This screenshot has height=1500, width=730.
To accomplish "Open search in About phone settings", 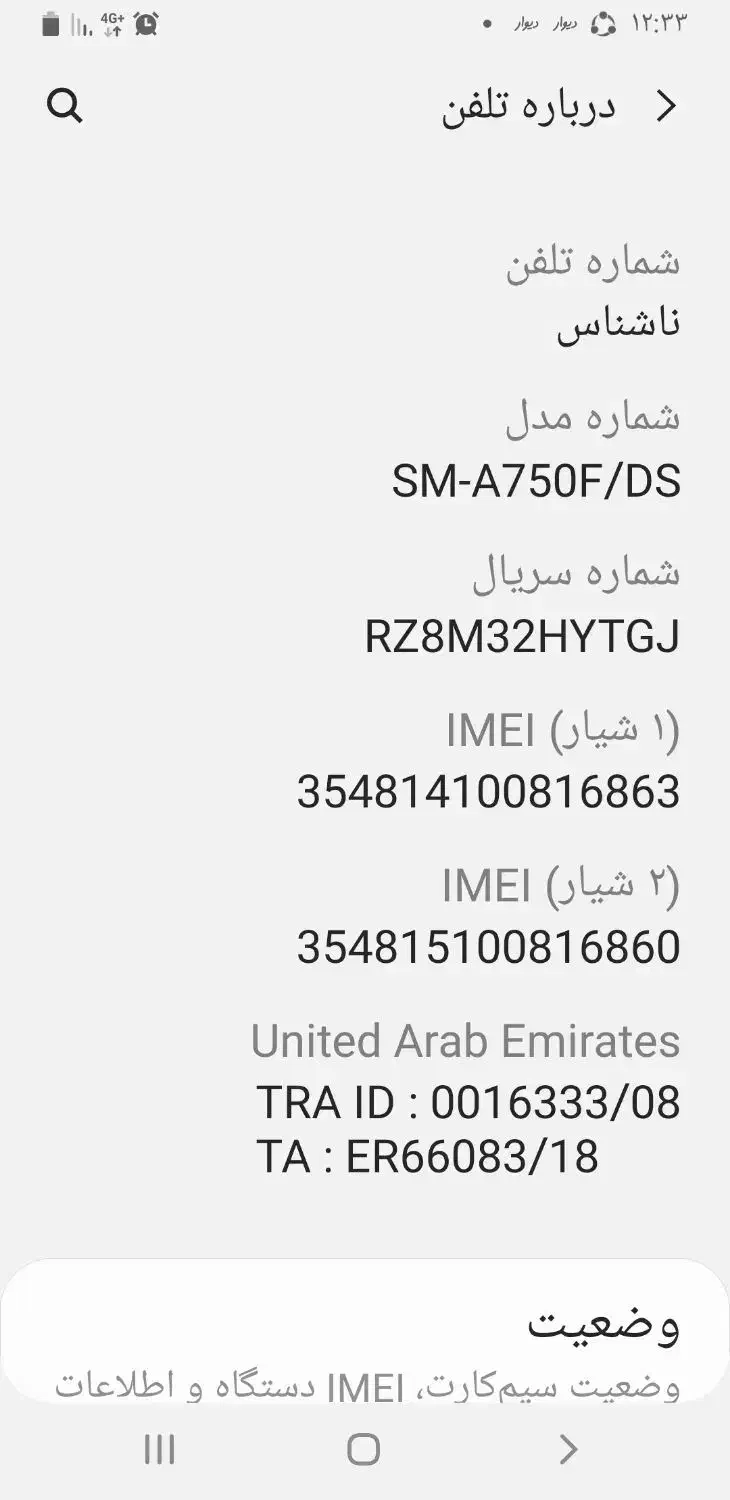I will pos(65,105).
